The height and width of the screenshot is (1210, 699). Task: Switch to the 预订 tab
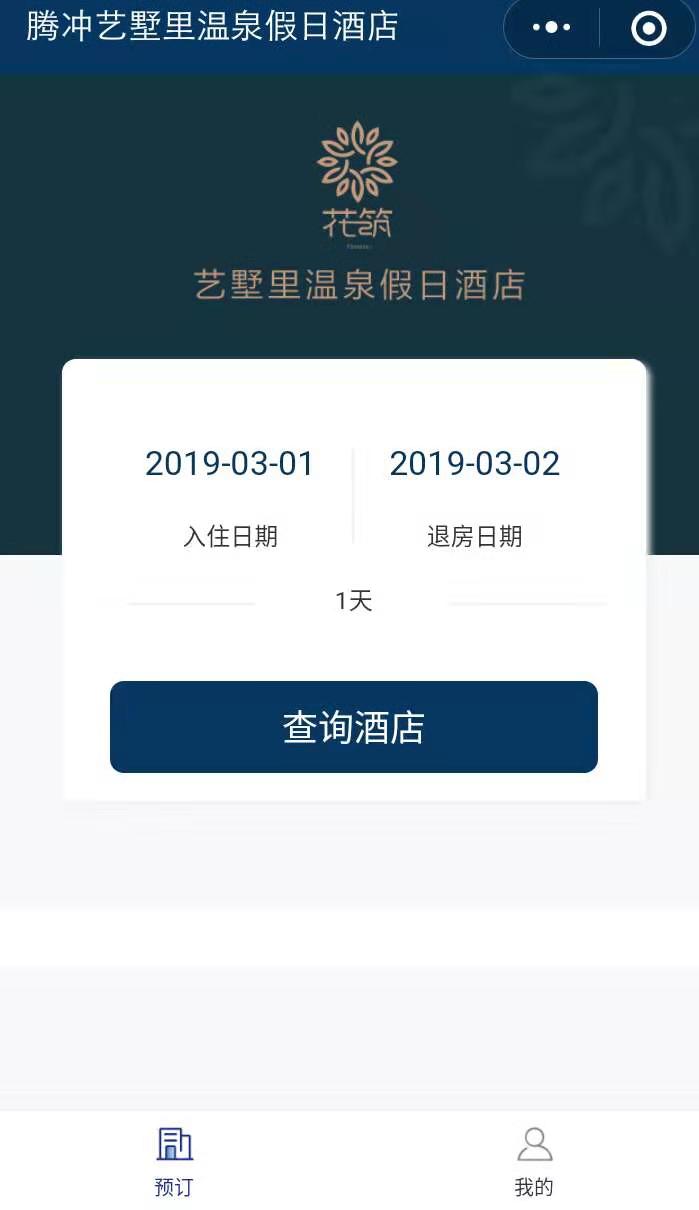coord(174,1161)
